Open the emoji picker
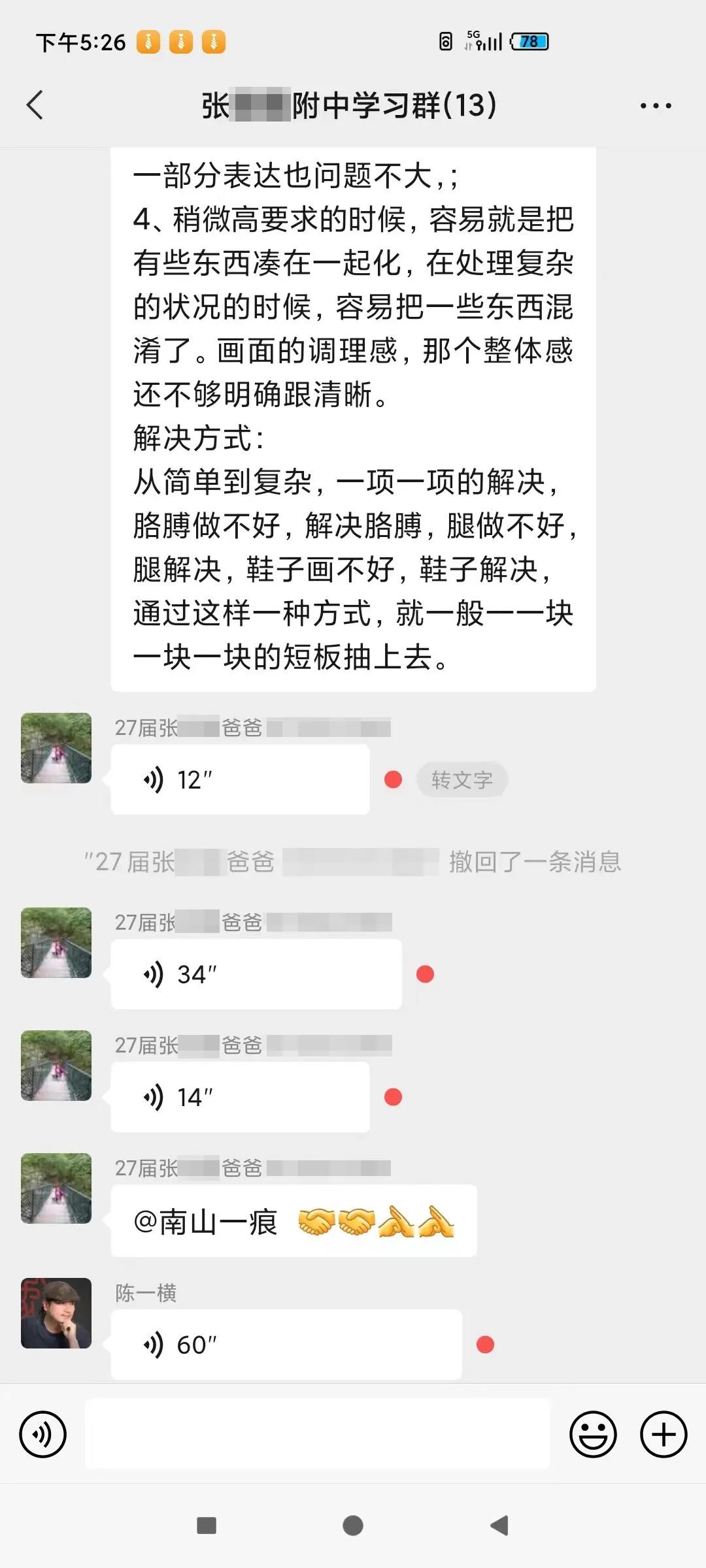 [x=593, y=1435]
